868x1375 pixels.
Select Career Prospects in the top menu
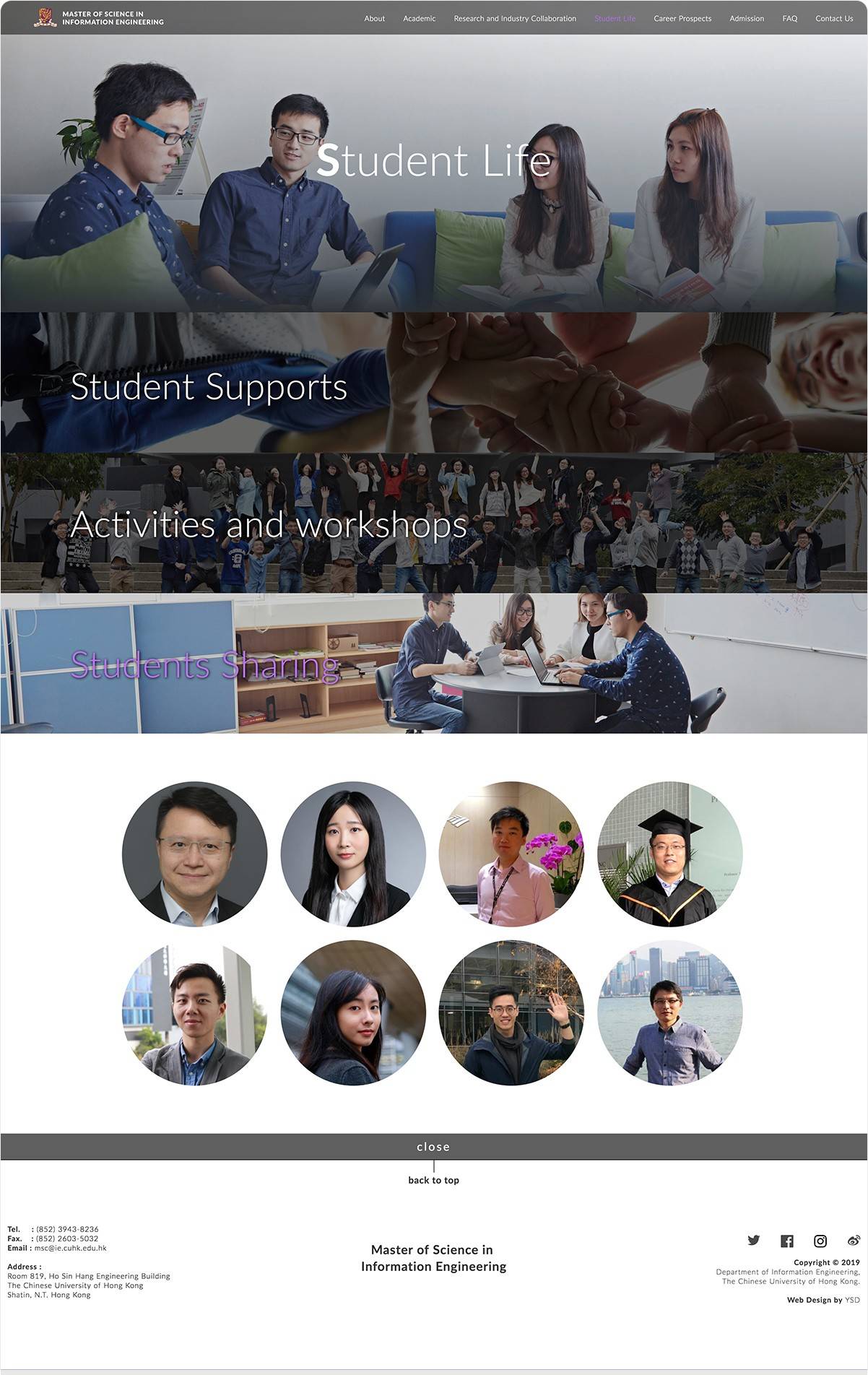pos(682,19)
